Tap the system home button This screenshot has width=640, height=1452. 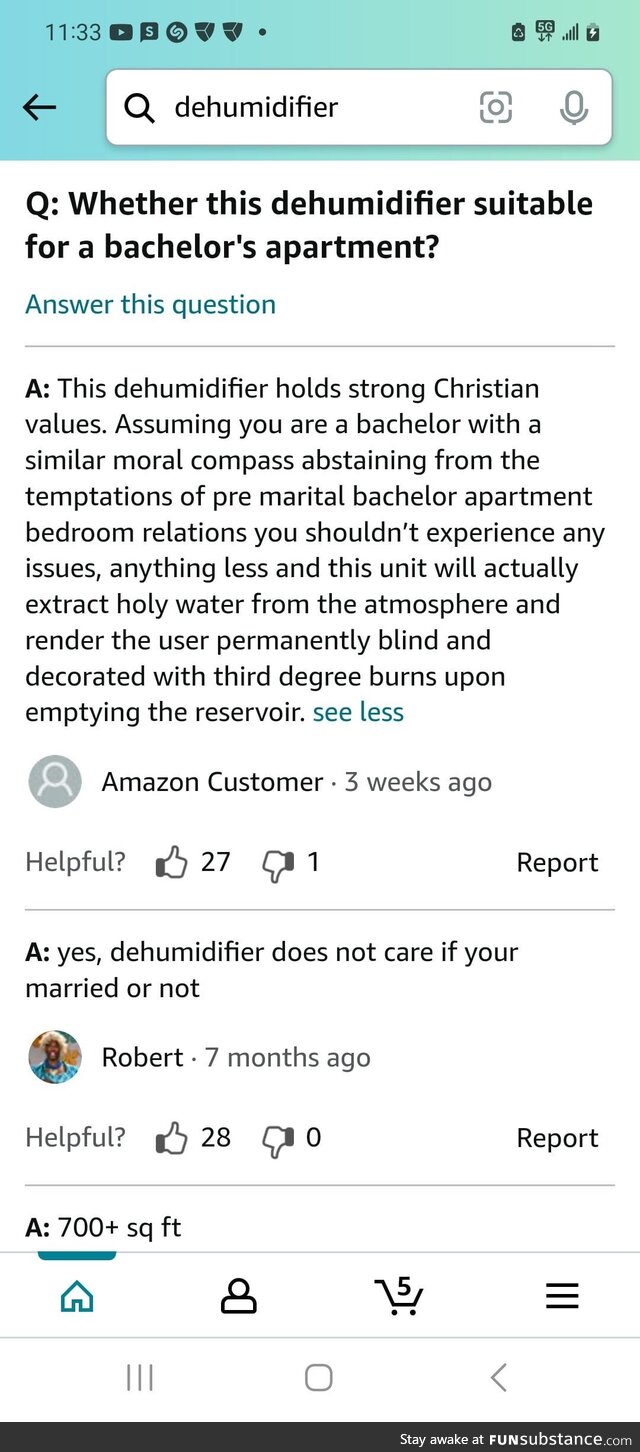tap(318, 1378)
